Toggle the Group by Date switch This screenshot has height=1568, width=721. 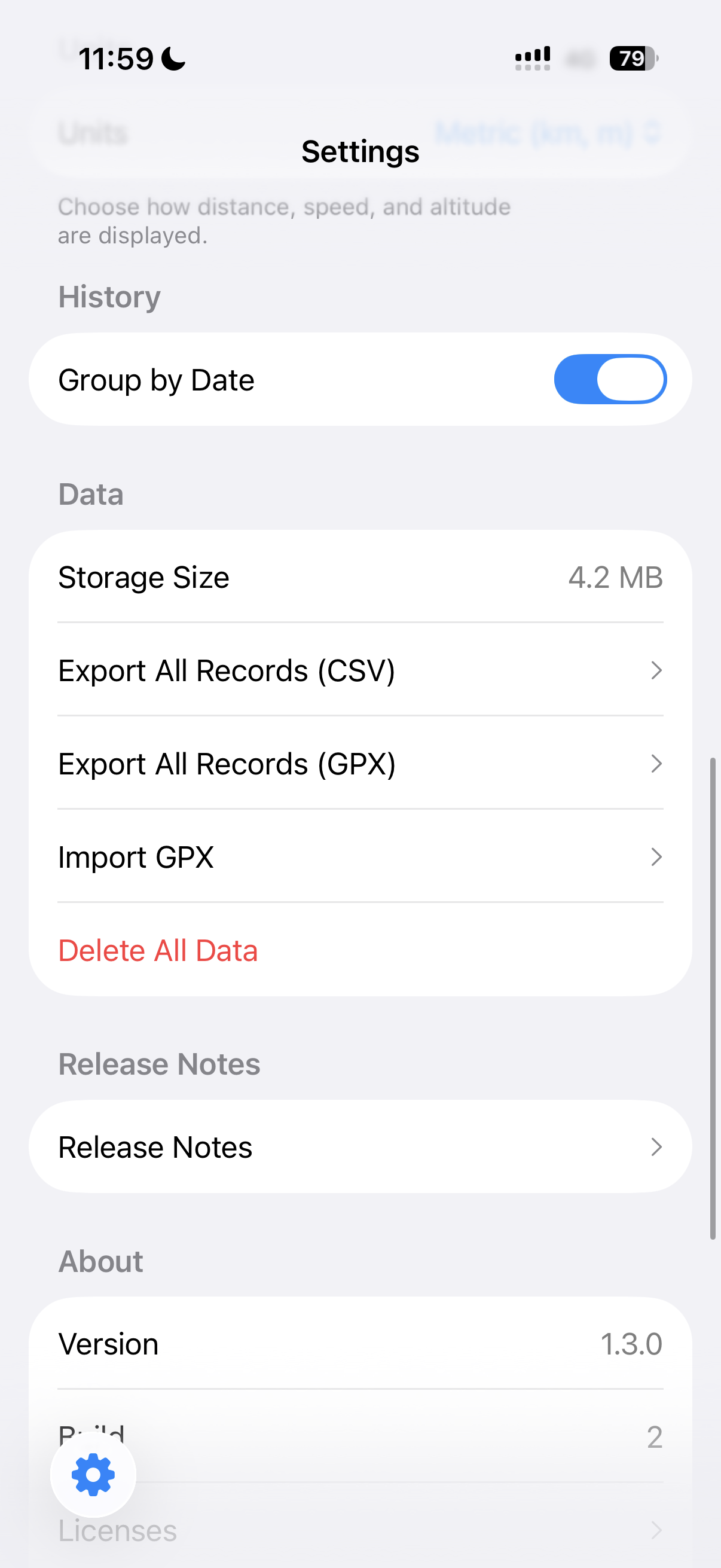pos(610,379)
